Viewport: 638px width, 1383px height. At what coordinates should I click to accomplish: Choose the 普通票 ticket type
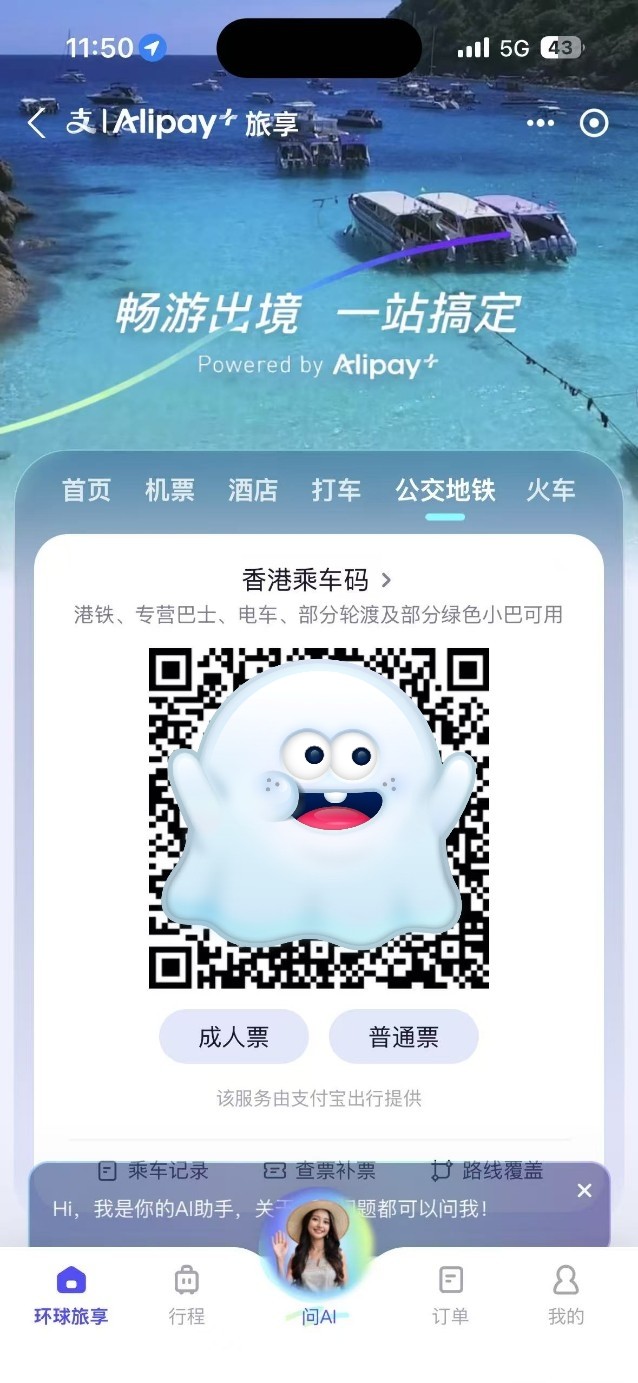[x=404, y=1037]
